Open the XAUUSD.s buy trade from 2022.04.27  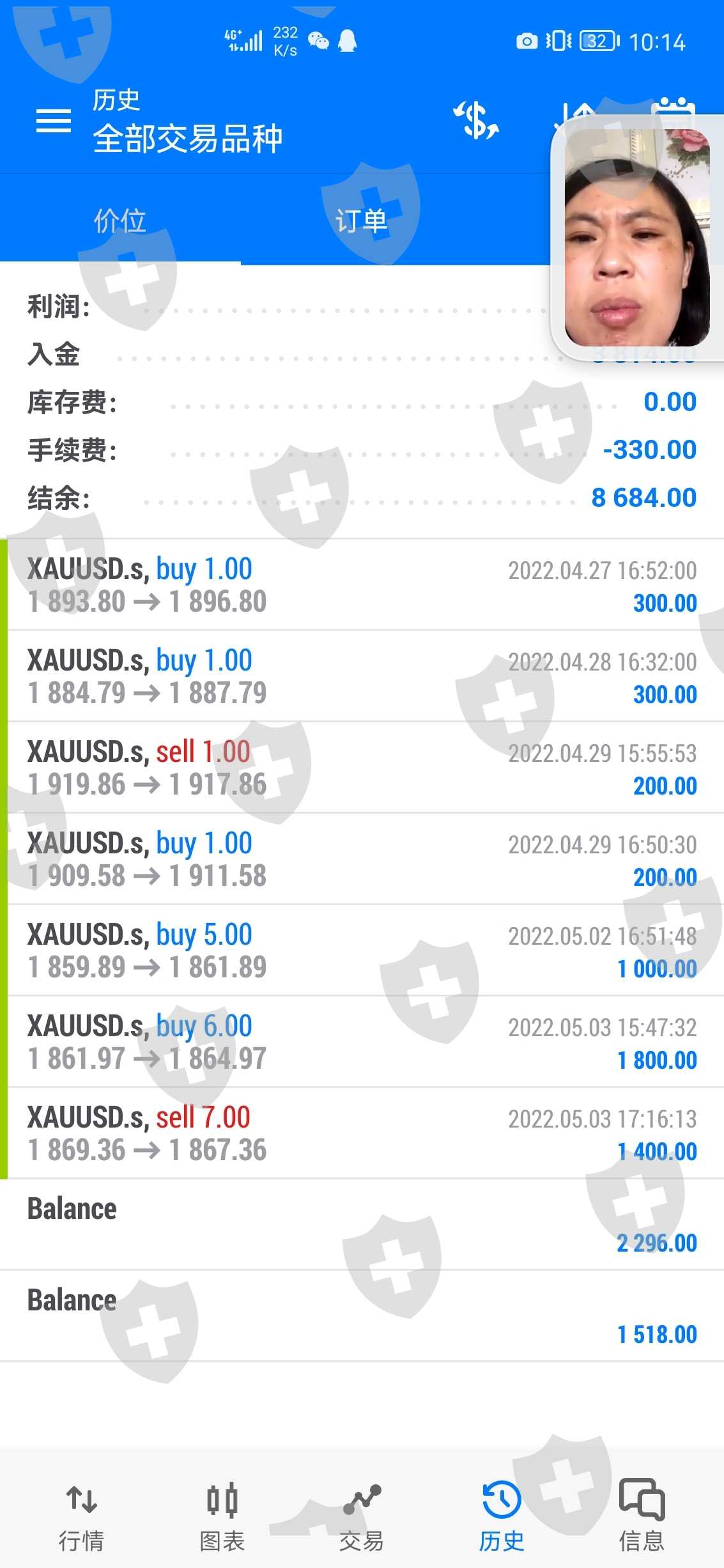pos(362,585)
